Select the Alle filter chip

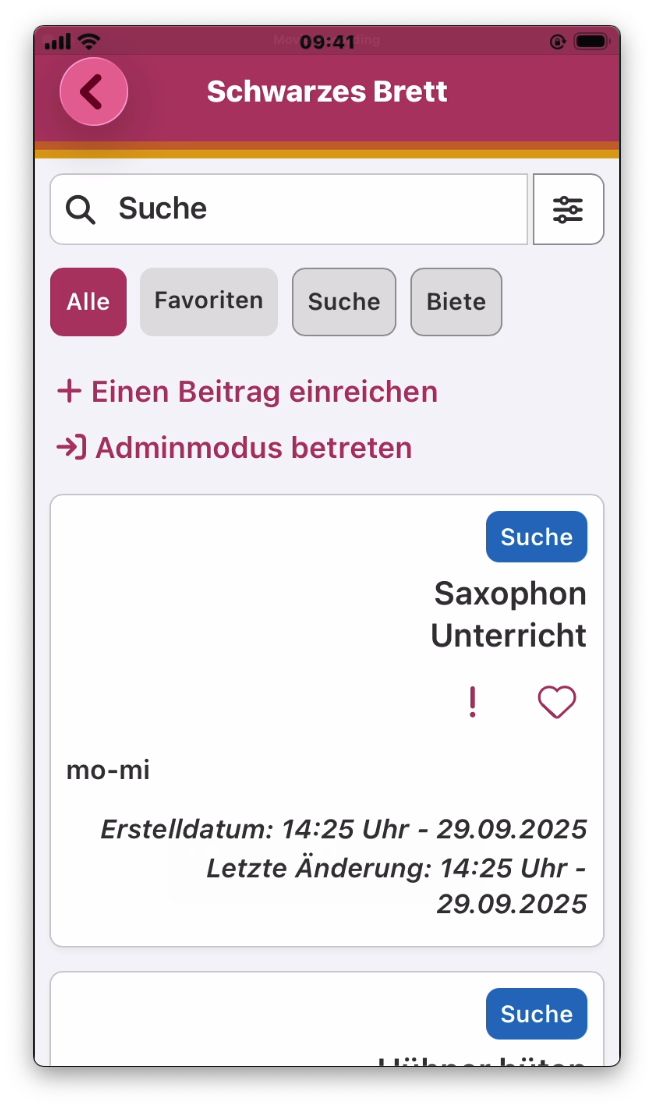coord(88,302)
